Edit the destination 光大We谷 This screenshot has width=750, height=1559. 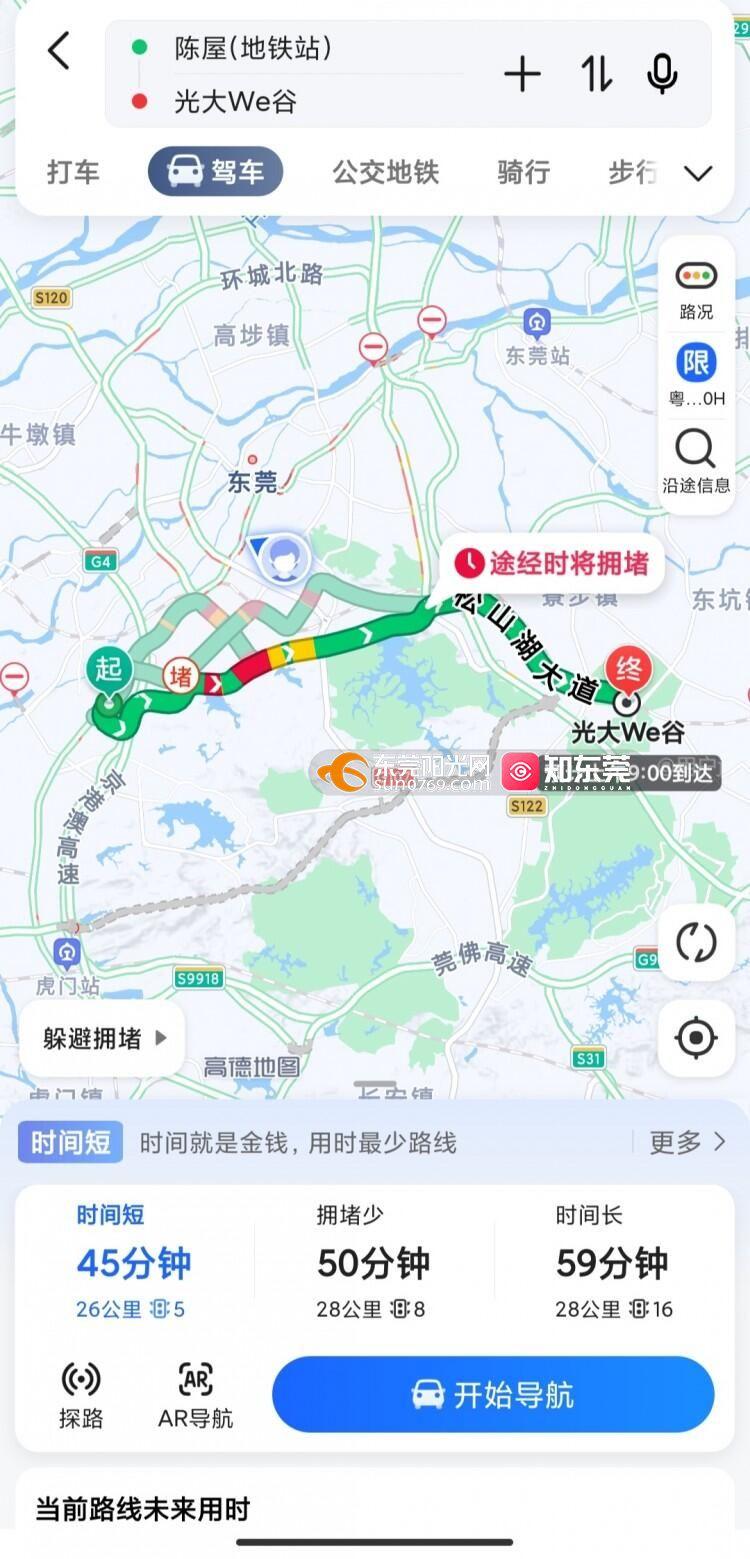pos(235,101)
